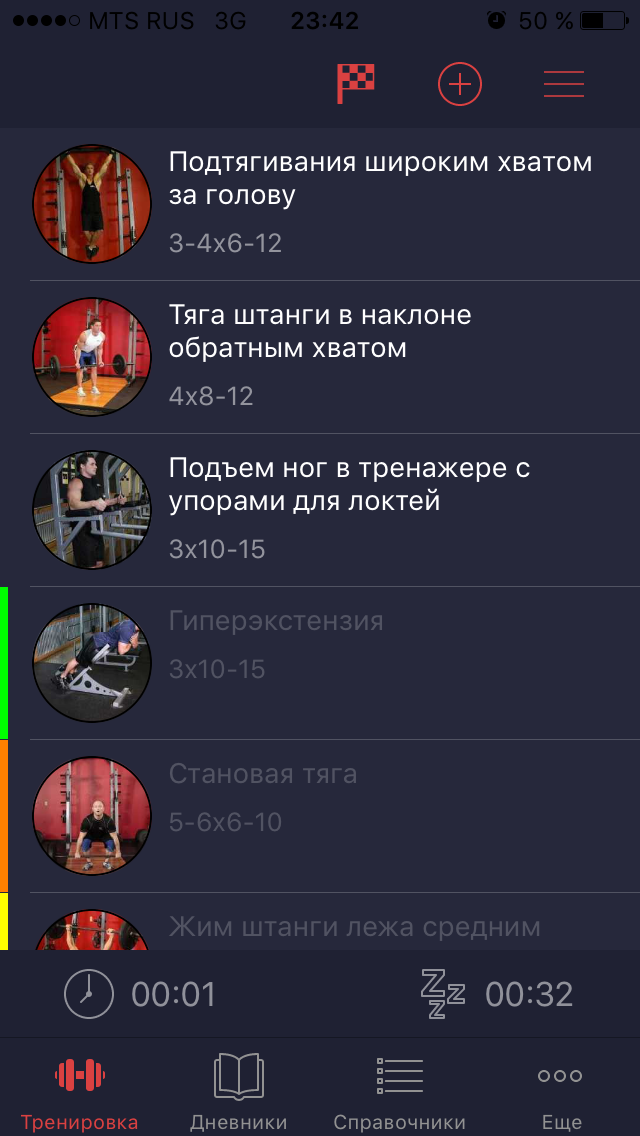Go to the Справочники tab
Screen dimensions: 640x1136
point(399,1088)
